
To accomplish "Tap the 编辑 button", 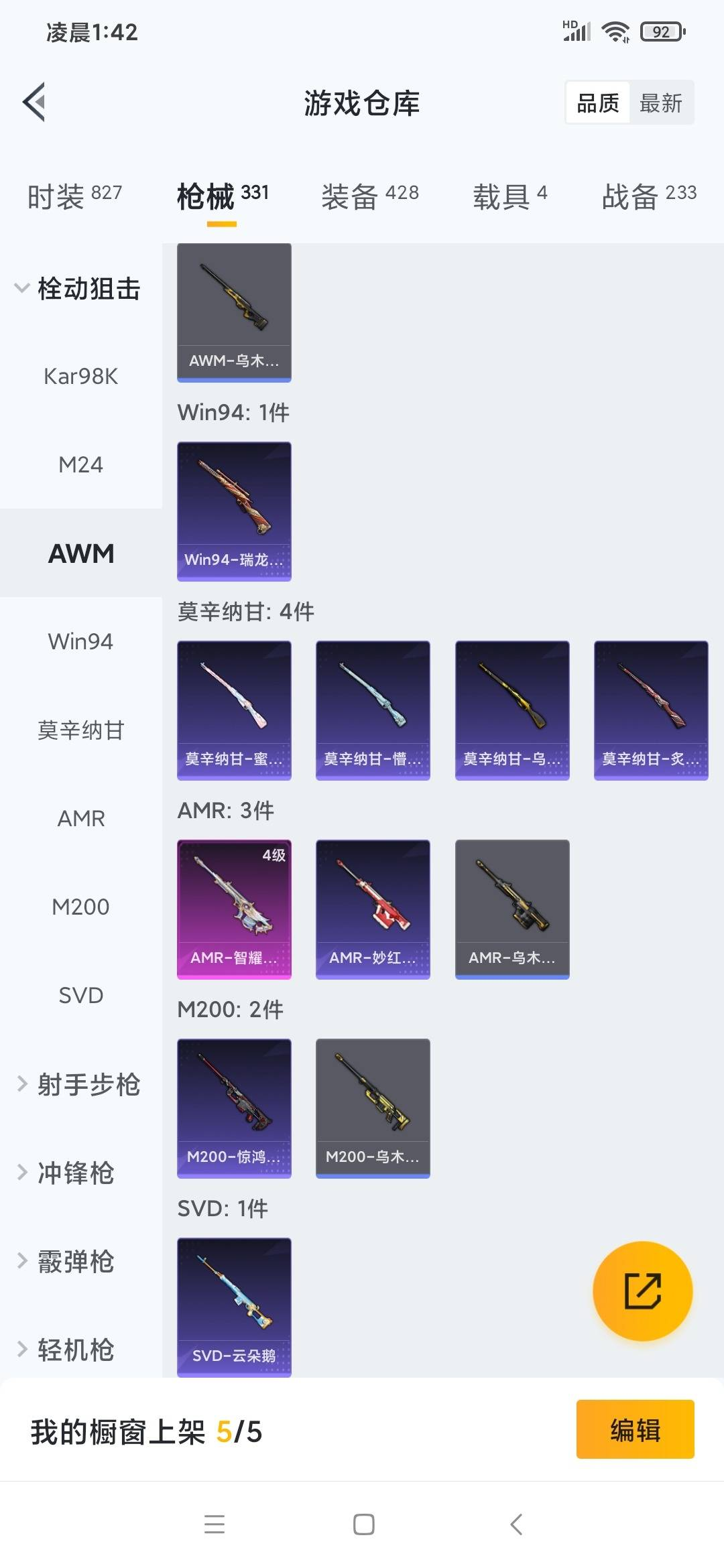I will pyautogui.click(x=635, y=1429).
